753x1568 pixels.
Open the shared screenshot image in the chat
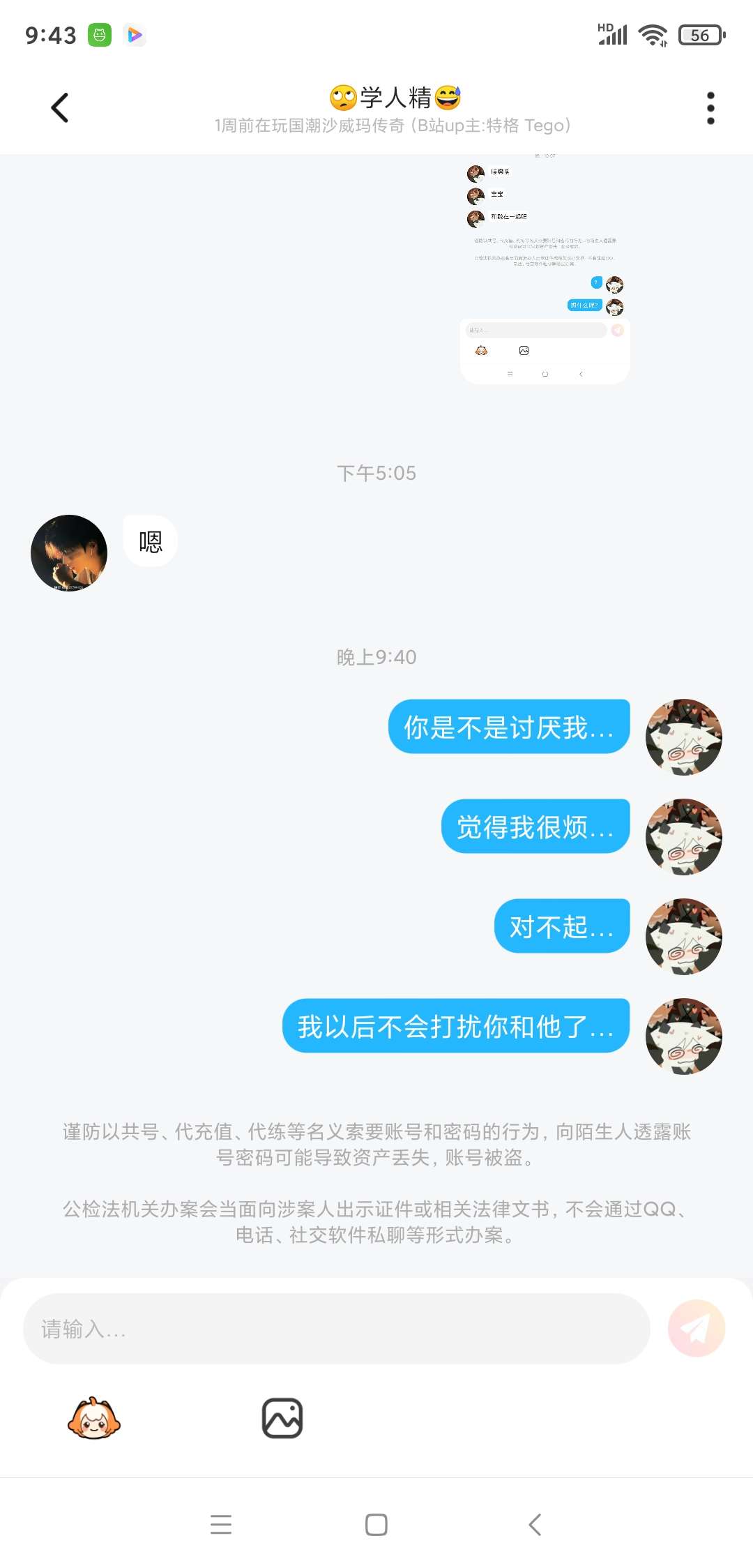click(x=545, y=272)
